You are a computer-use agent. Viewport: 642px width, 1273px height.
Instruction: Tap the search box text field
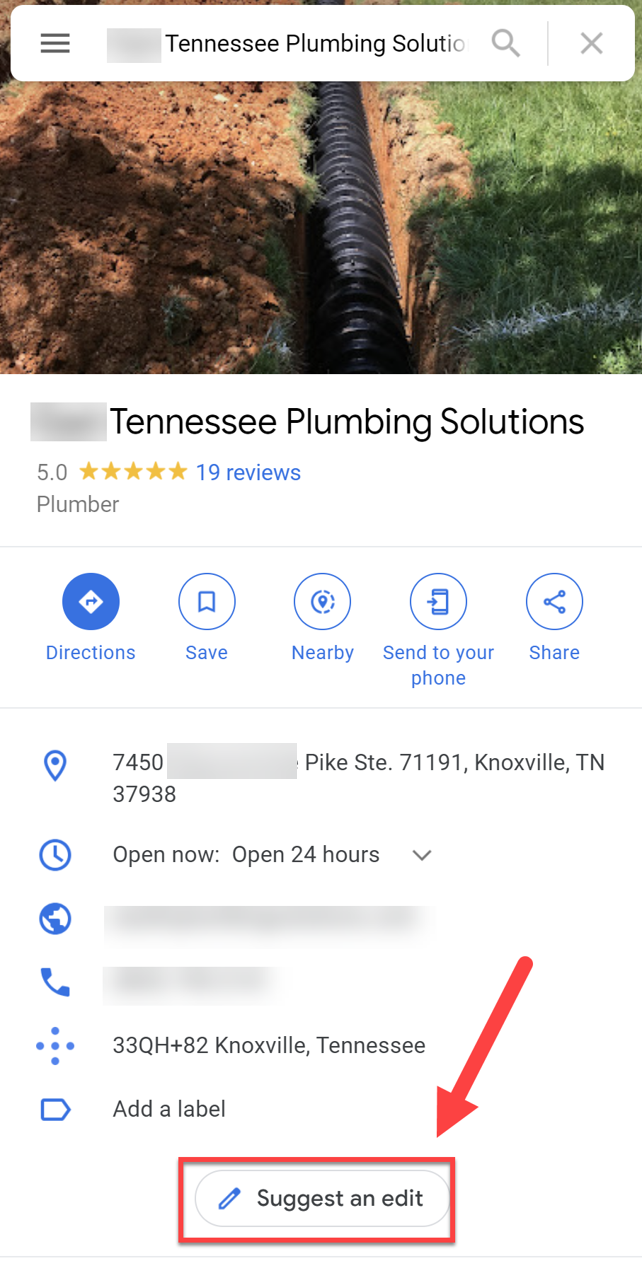tap(300, 44)
